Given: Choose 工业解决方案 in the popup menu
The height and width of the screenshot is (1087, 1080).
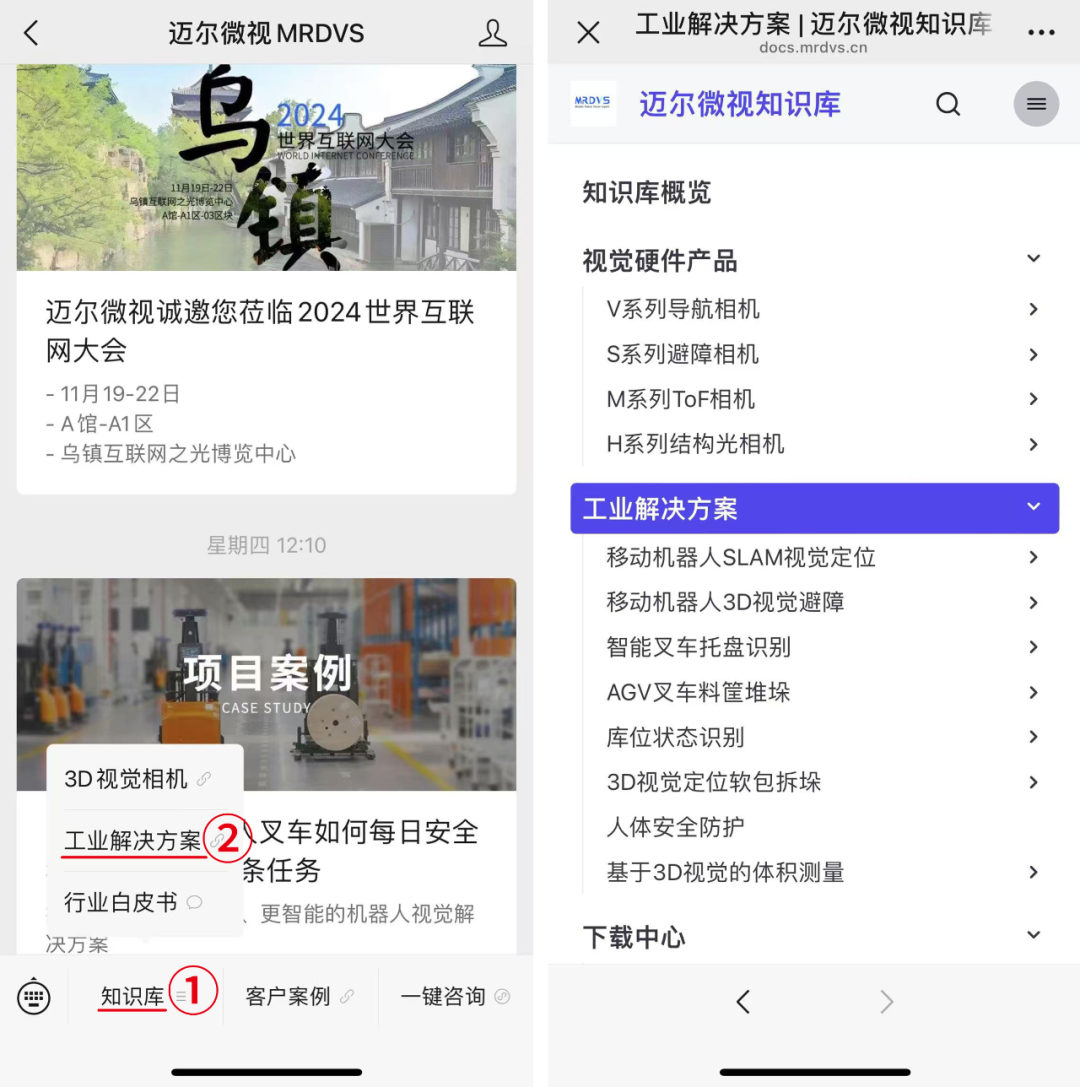Looking at the screenshot, I should point(134,841).
